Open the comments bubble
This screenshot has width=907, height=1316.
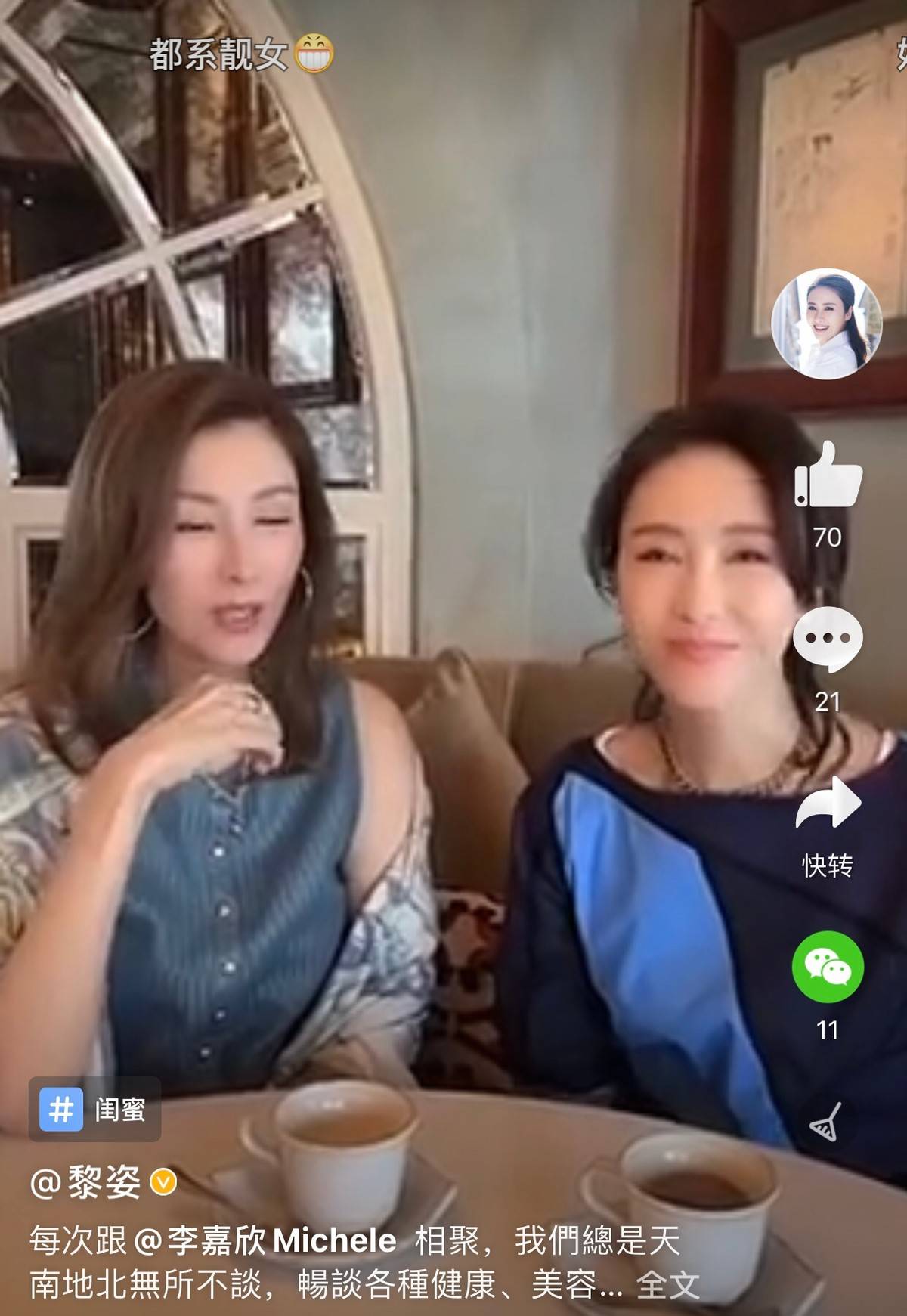pos(827,639)
